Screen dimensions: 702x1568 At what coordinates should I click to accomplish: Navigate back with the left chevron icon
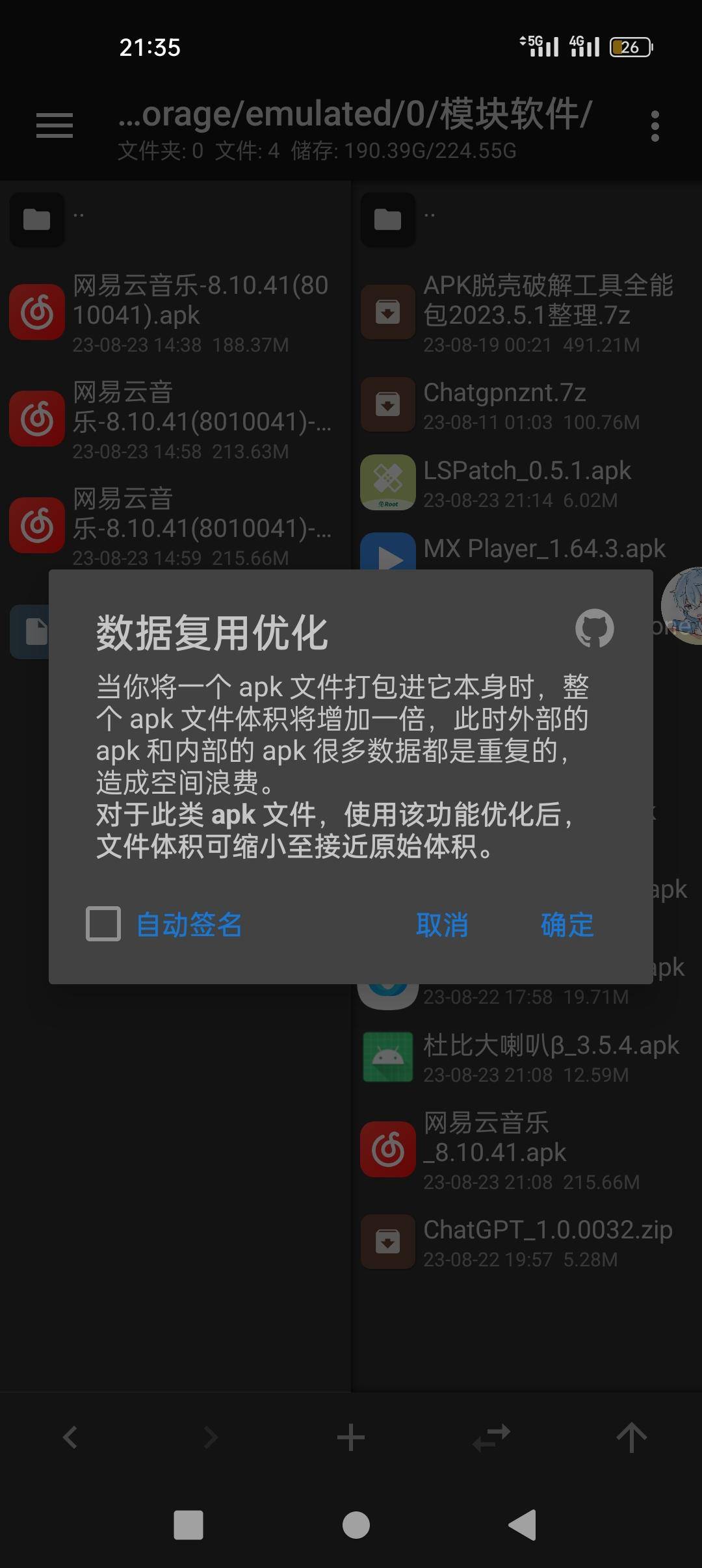[x=71, y=1437]
